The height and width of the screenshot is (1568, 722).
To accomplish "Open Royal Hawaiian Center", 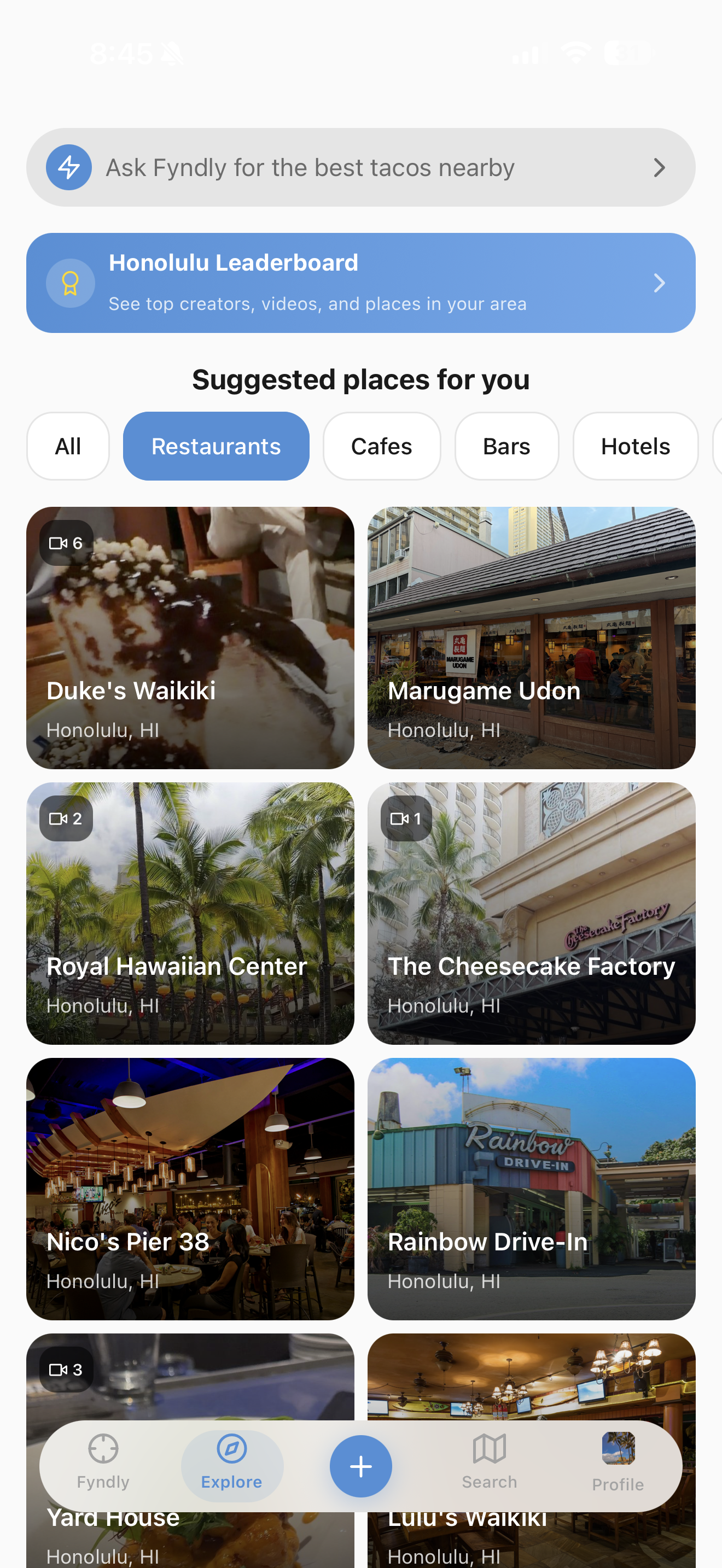I will (190, 913).
